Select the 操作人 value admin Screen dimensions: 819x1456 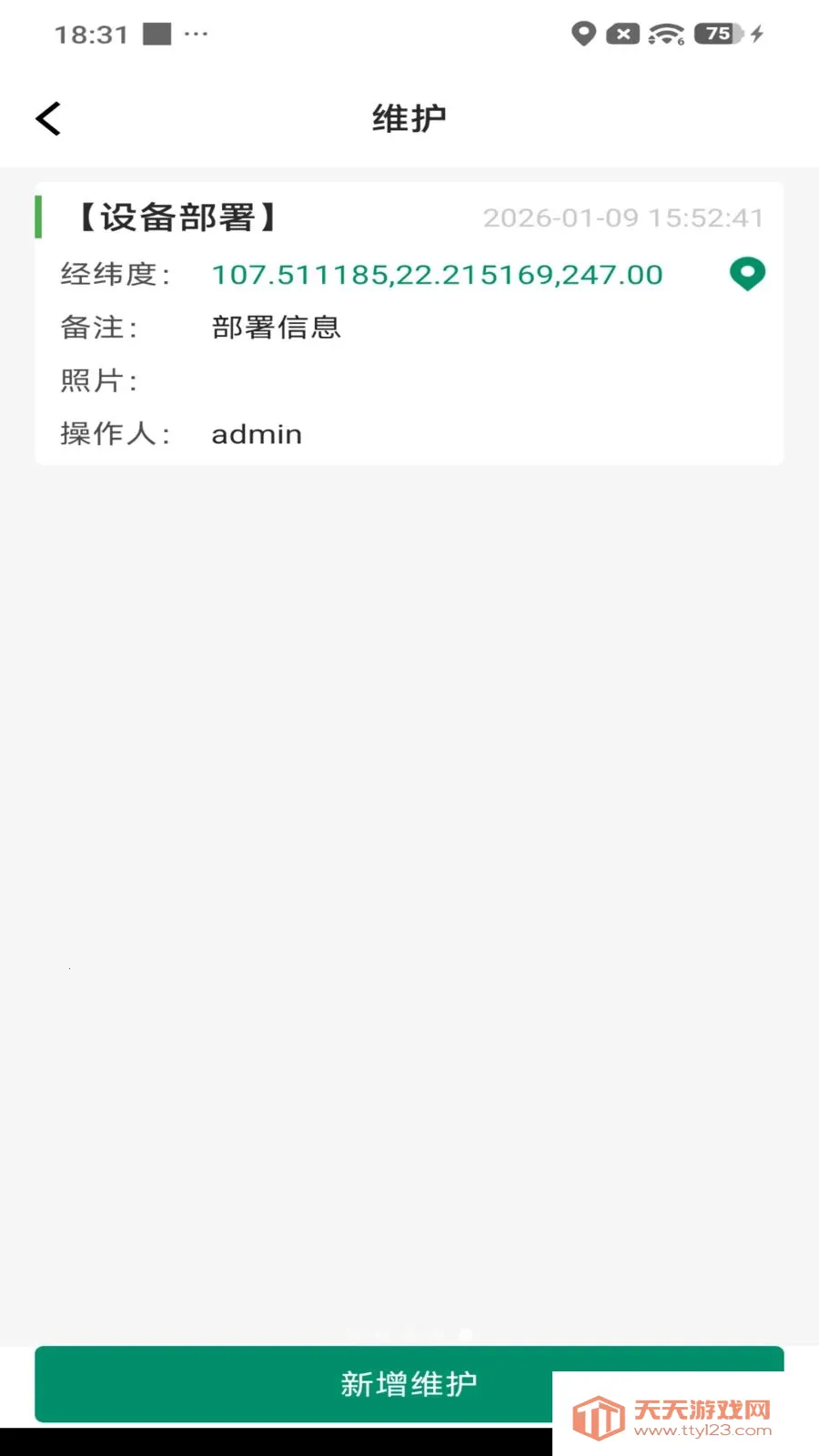(x=257, y=433)
